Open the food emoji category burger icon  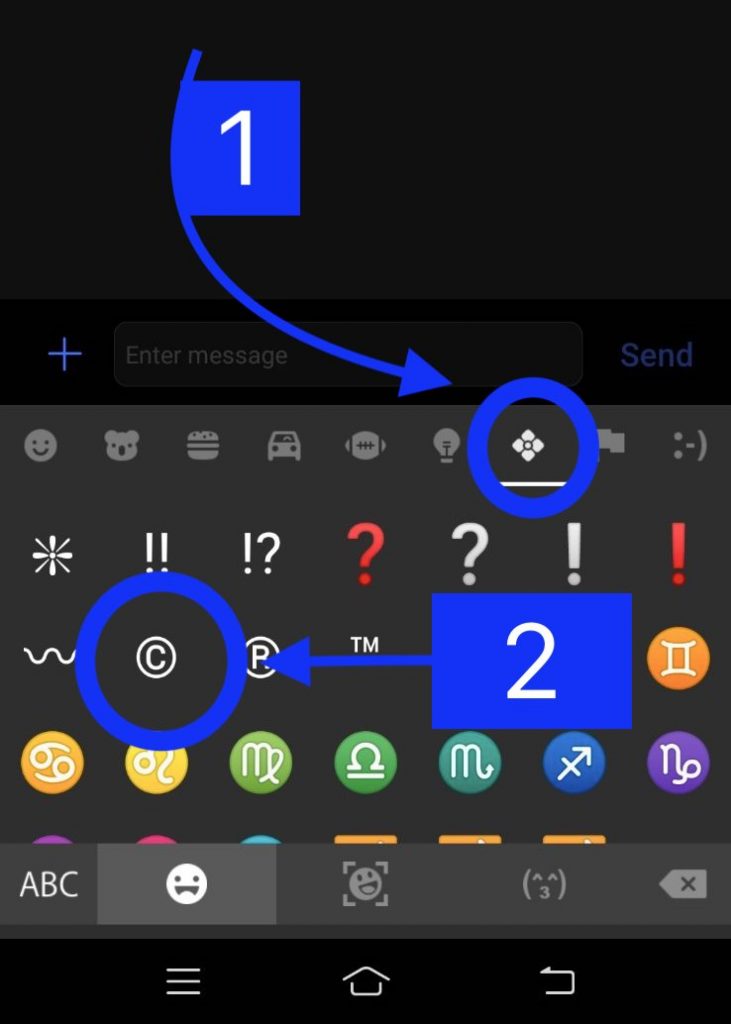(x=202, y=444)
